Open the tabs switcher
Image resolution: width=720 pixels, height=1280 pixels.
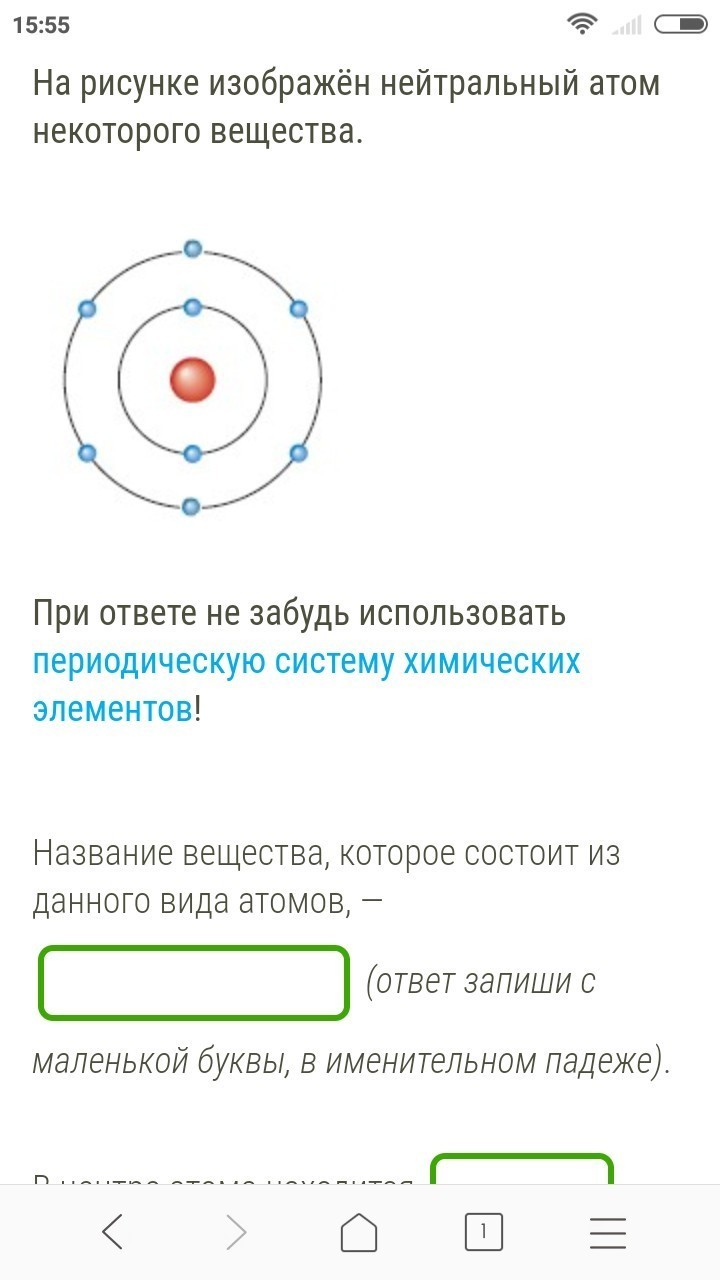click(483, 1232)
